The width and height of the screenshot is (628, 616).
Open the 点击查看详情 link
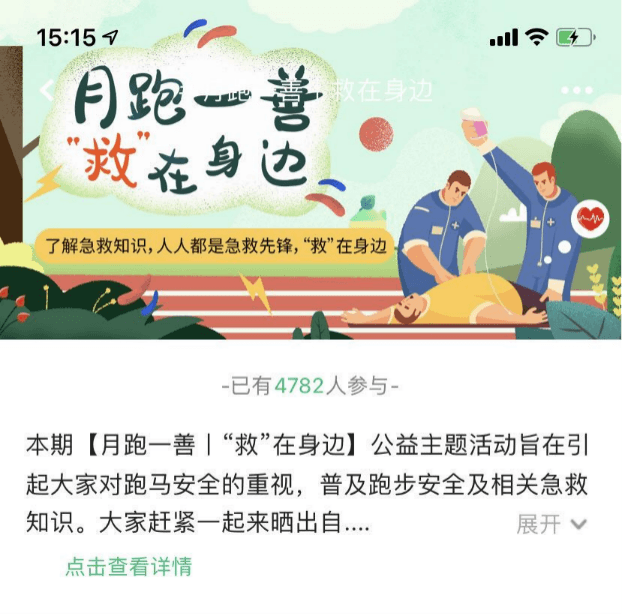129,567
